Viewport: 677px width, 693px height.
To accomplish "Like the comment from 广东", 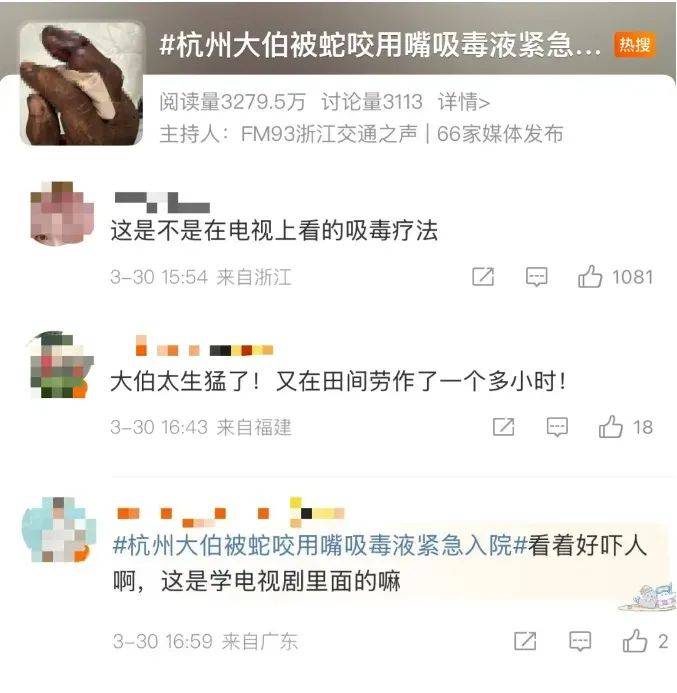I will [x=635, y=641].
